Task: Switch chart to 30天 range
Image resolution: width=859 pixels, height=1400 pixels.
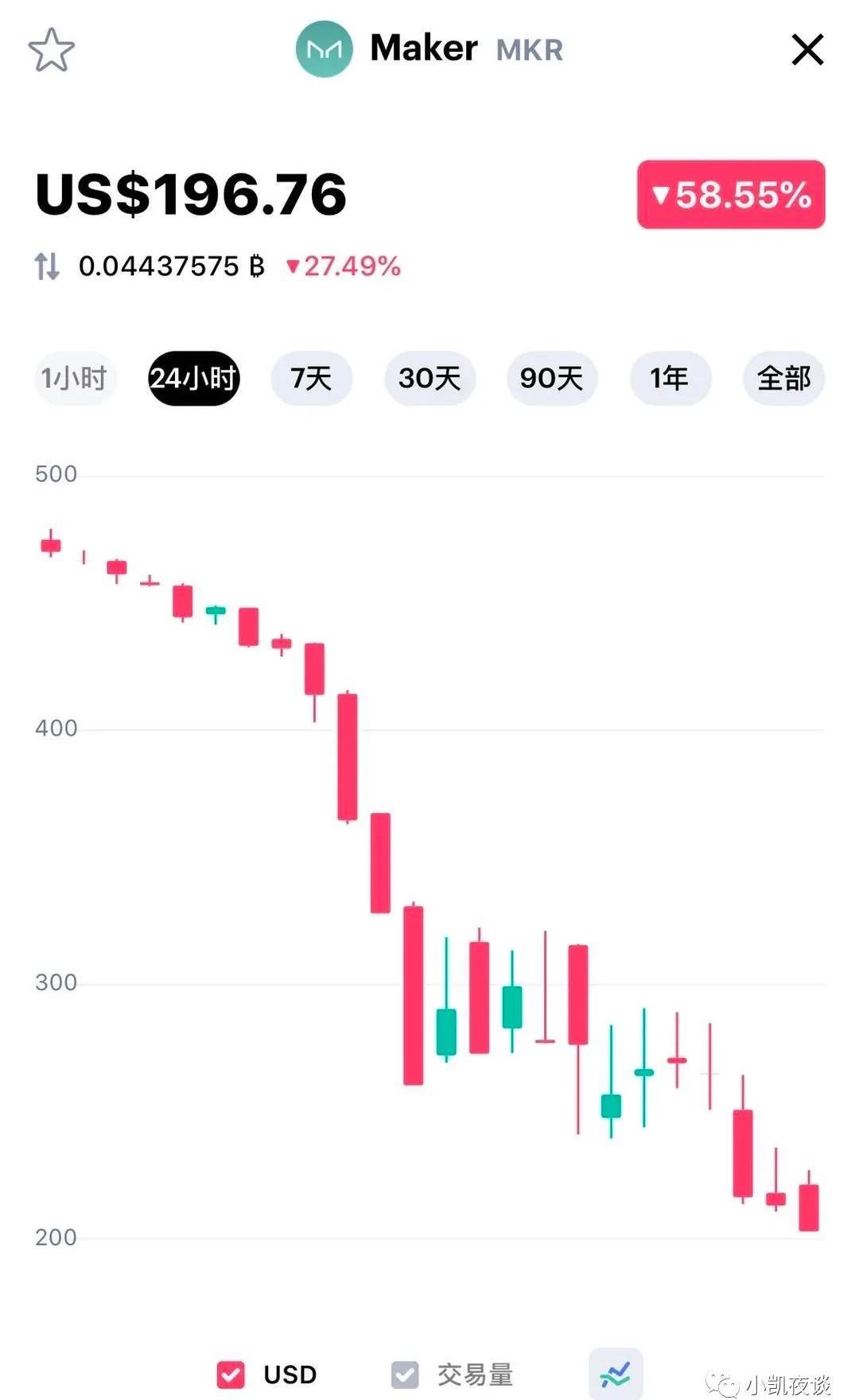Action: [429, 378]
